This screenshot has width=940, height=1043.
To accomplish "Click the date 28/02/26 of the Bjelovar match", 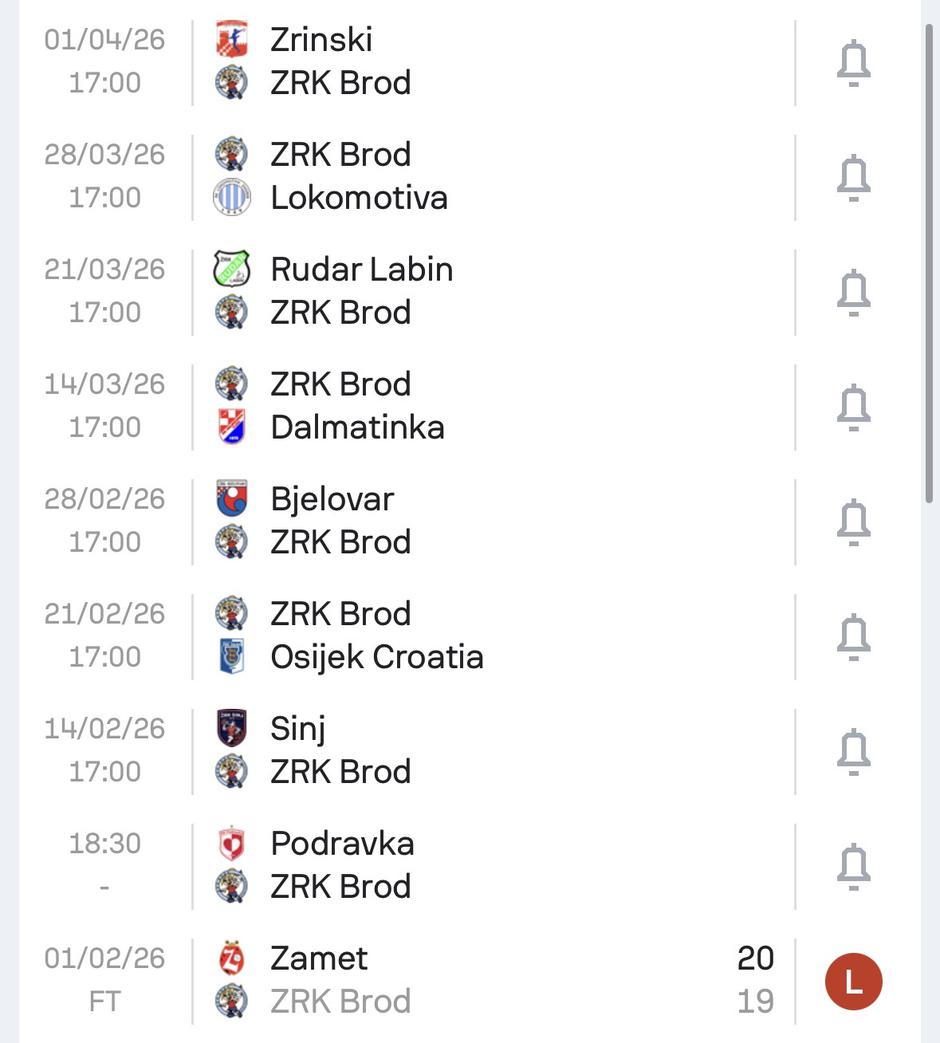I will click(103, 497).
